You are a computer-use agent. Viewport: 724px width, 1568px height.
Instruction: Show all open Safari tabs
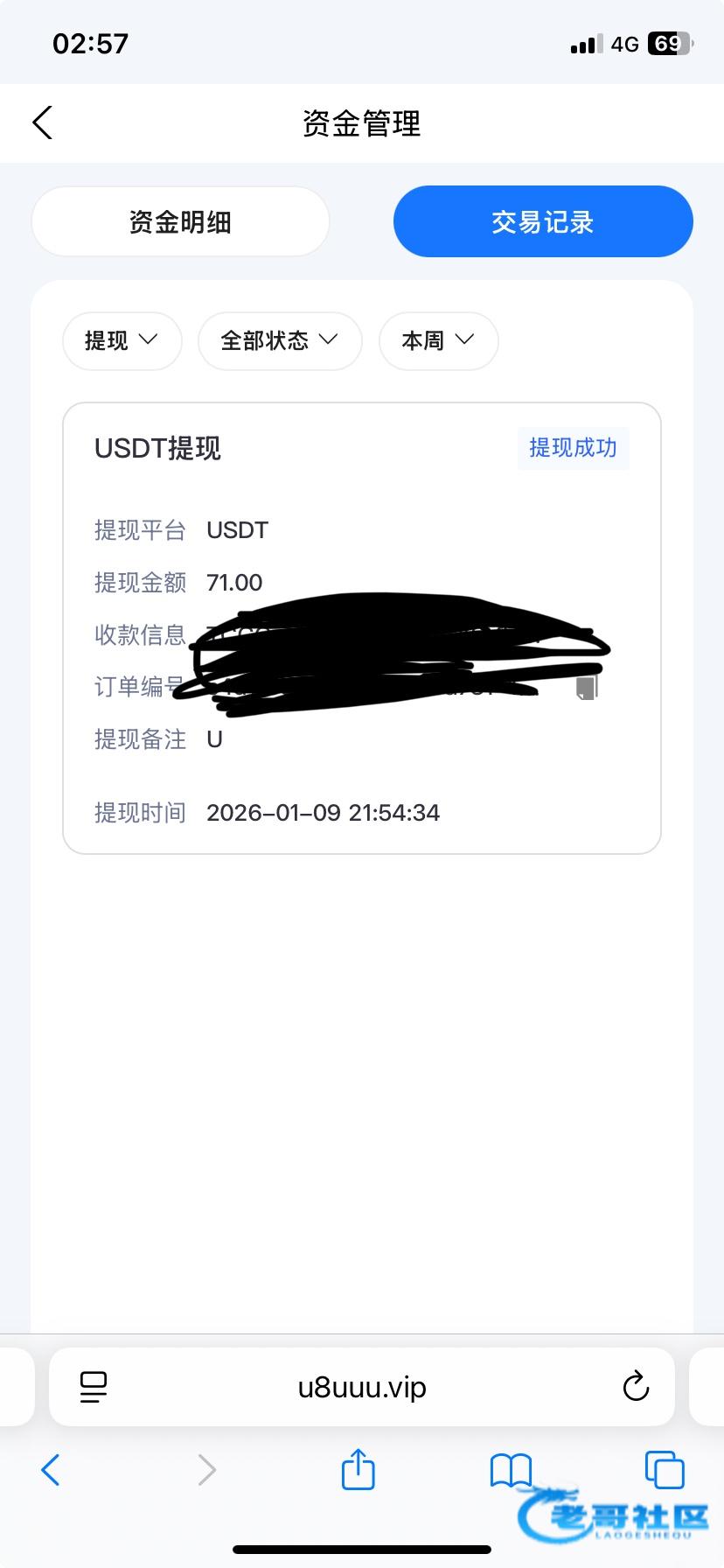(664, 1469)
